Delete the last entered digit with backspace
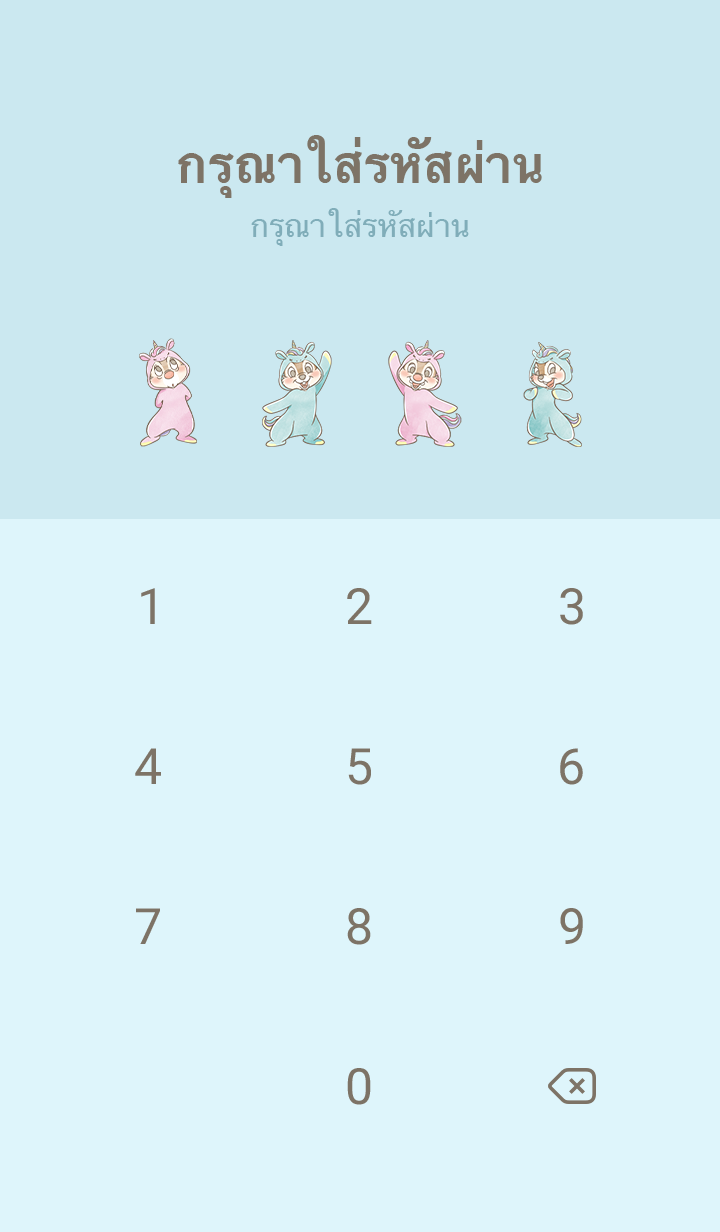 point(572,1086)
